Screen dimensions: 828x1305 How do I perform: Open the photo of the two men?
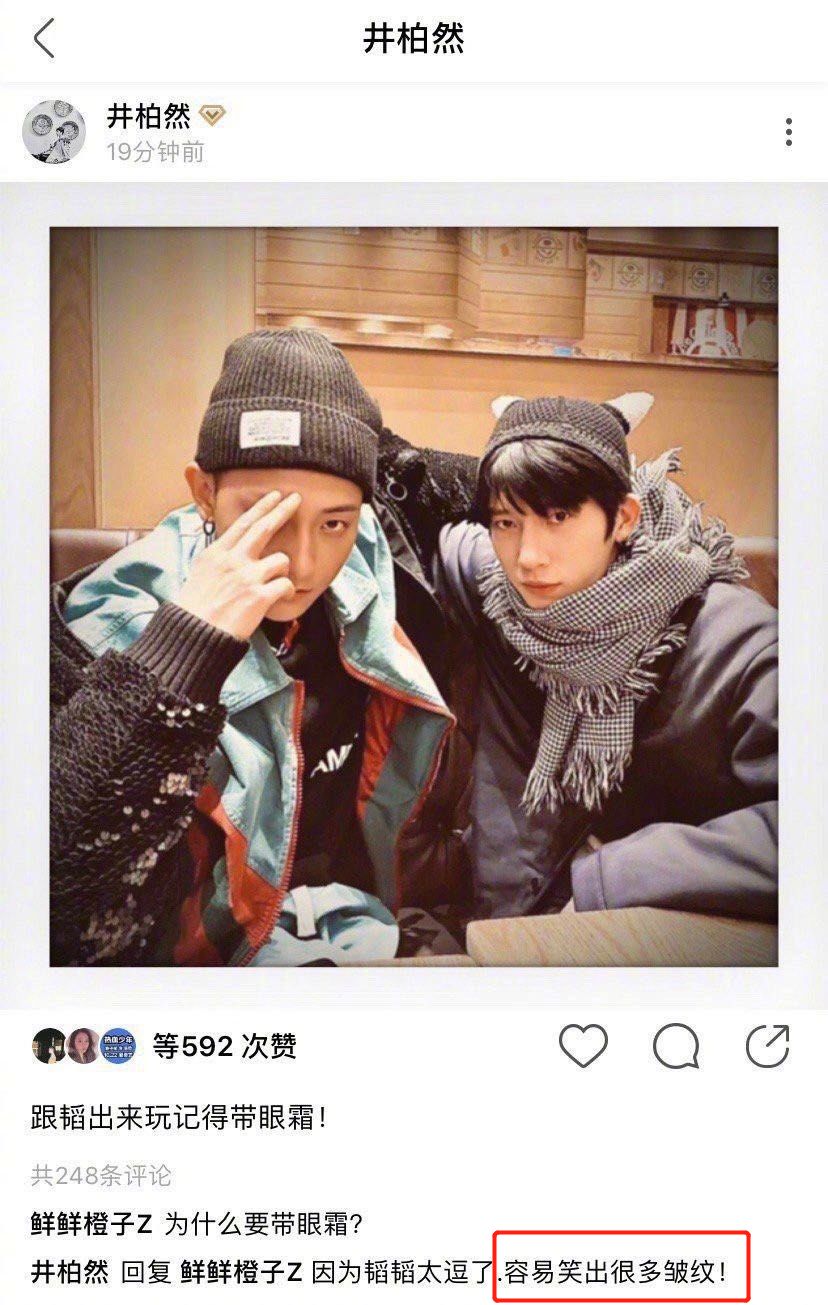[x=414, y=600]
